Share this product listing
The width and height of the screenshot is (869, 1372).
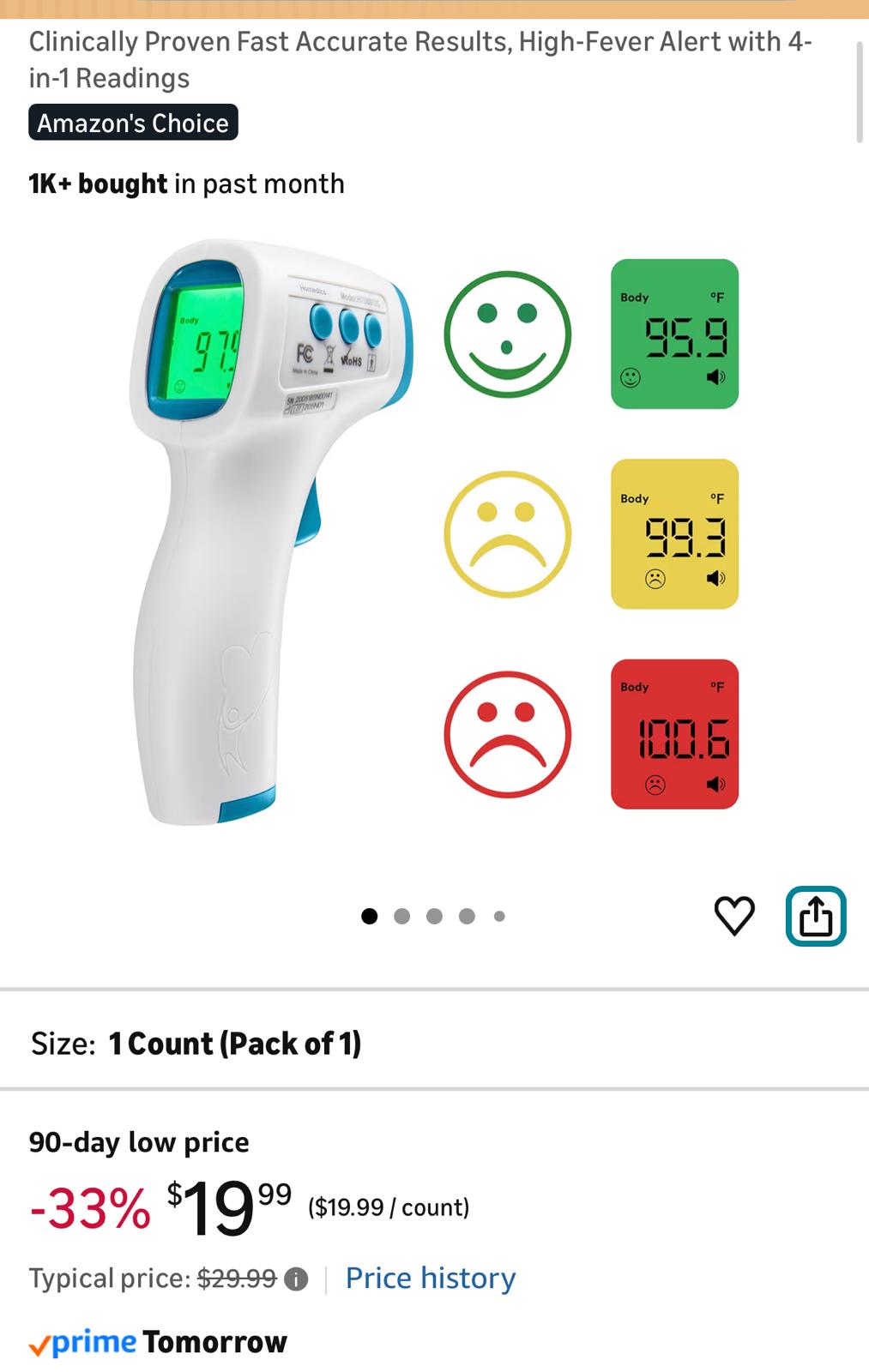[815, 916]
